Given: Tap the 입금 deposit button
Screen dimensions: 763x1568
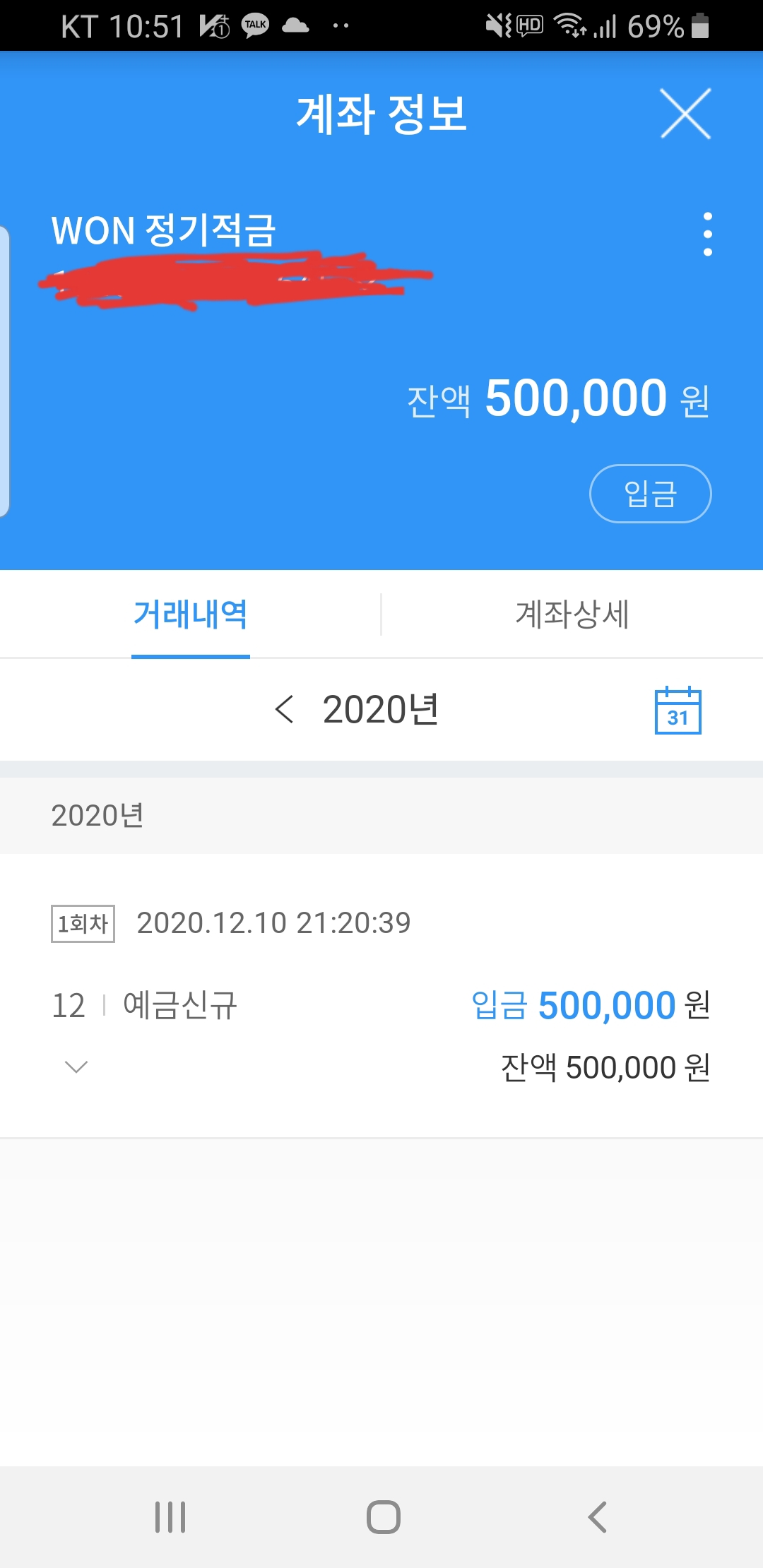Looking at the screenshot, I should tap(650, 494).
